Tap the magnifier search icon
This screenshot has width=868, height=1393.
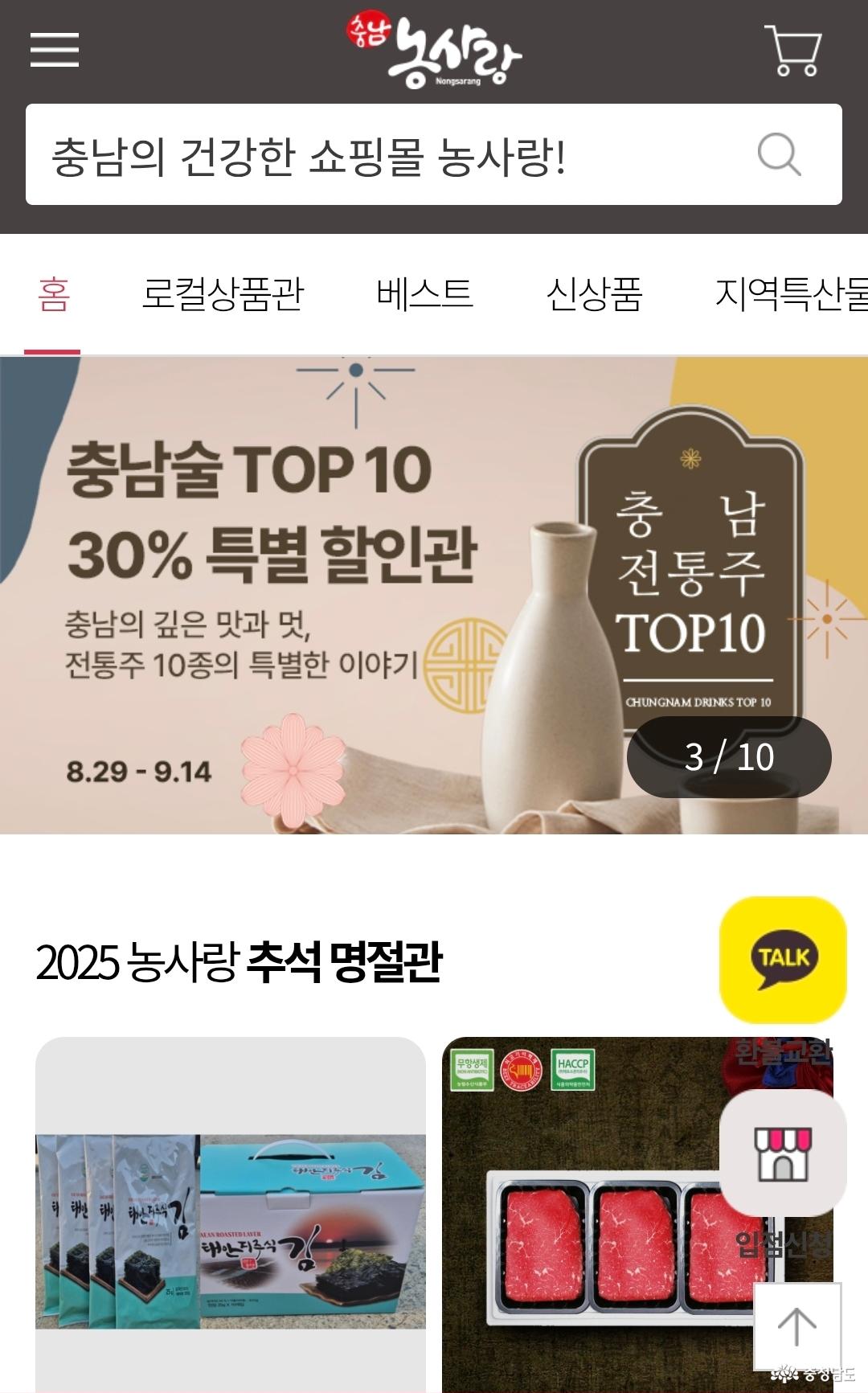pos(779,154)
